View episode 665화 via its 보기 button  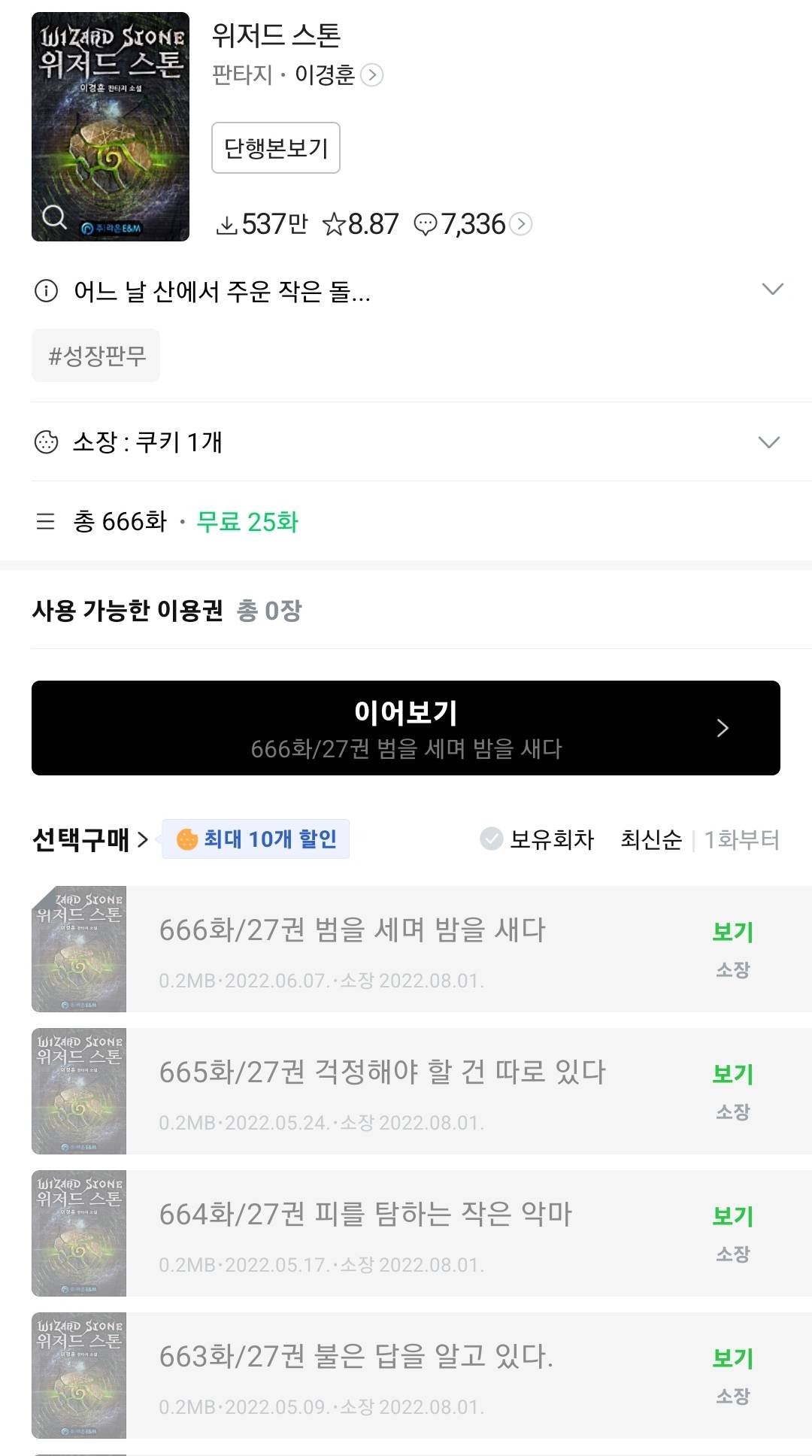(732, 1074)
